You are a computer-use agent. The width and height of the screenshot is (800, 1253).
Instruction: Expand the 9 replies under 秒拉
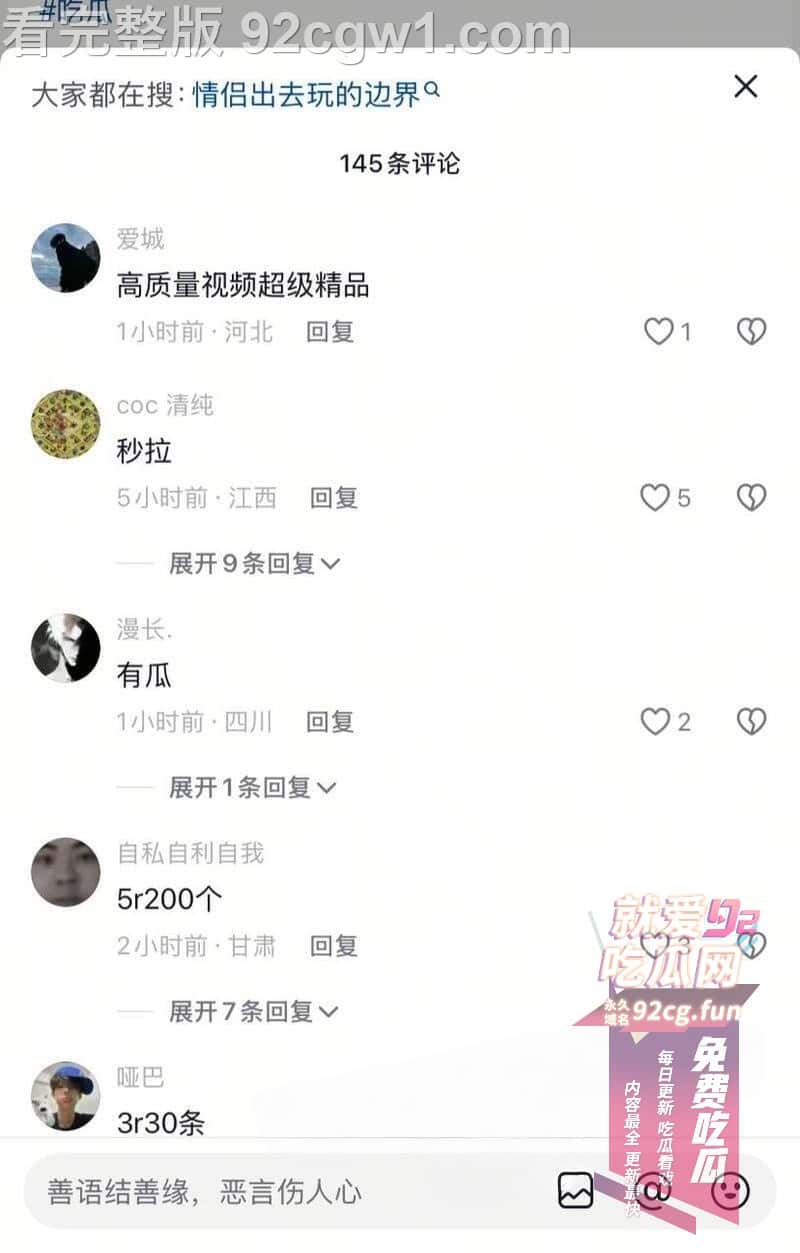(x=254, y=564)
